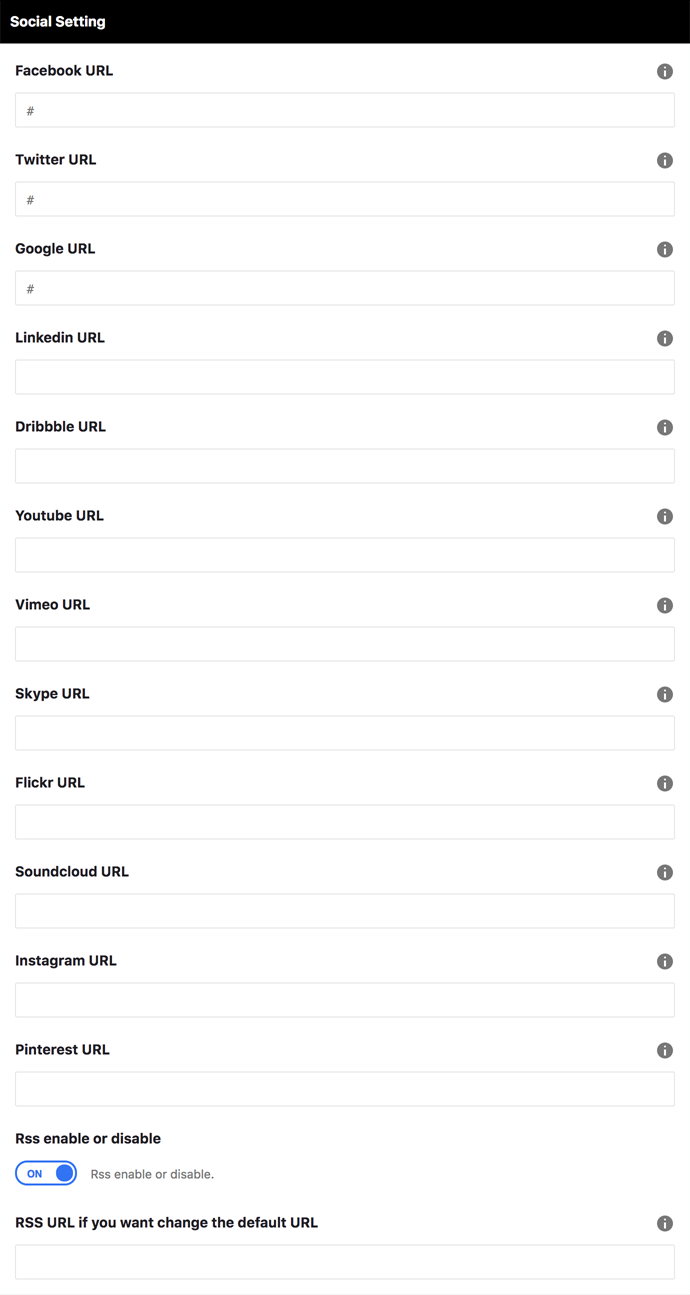Focus the Youtube URL input box
Image resolution: width=690 pixels, height=1295 pixels.
tap(345, 555)
